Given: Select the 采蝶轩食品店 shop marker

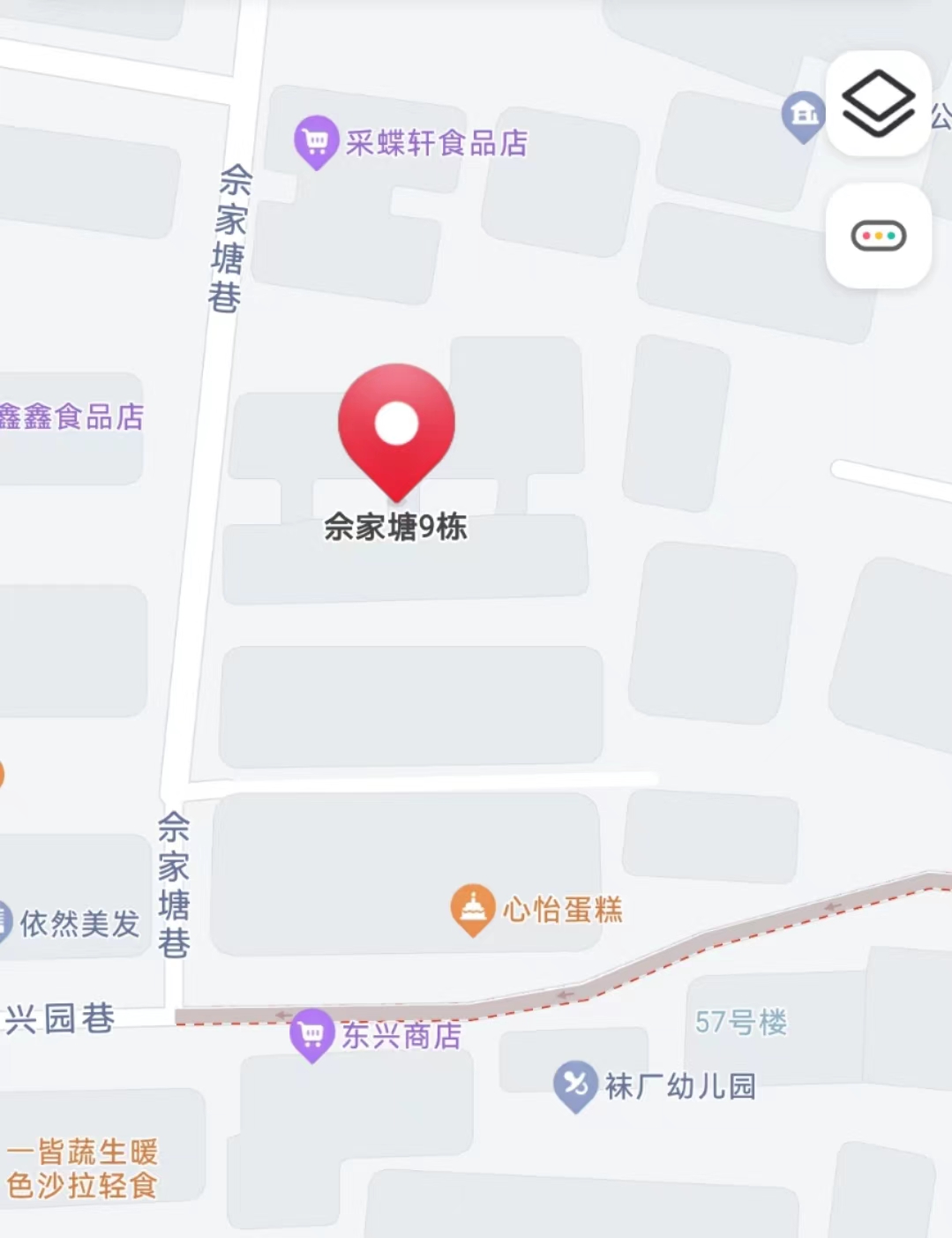Looking at the screenshot, I should tap(316, 140).
